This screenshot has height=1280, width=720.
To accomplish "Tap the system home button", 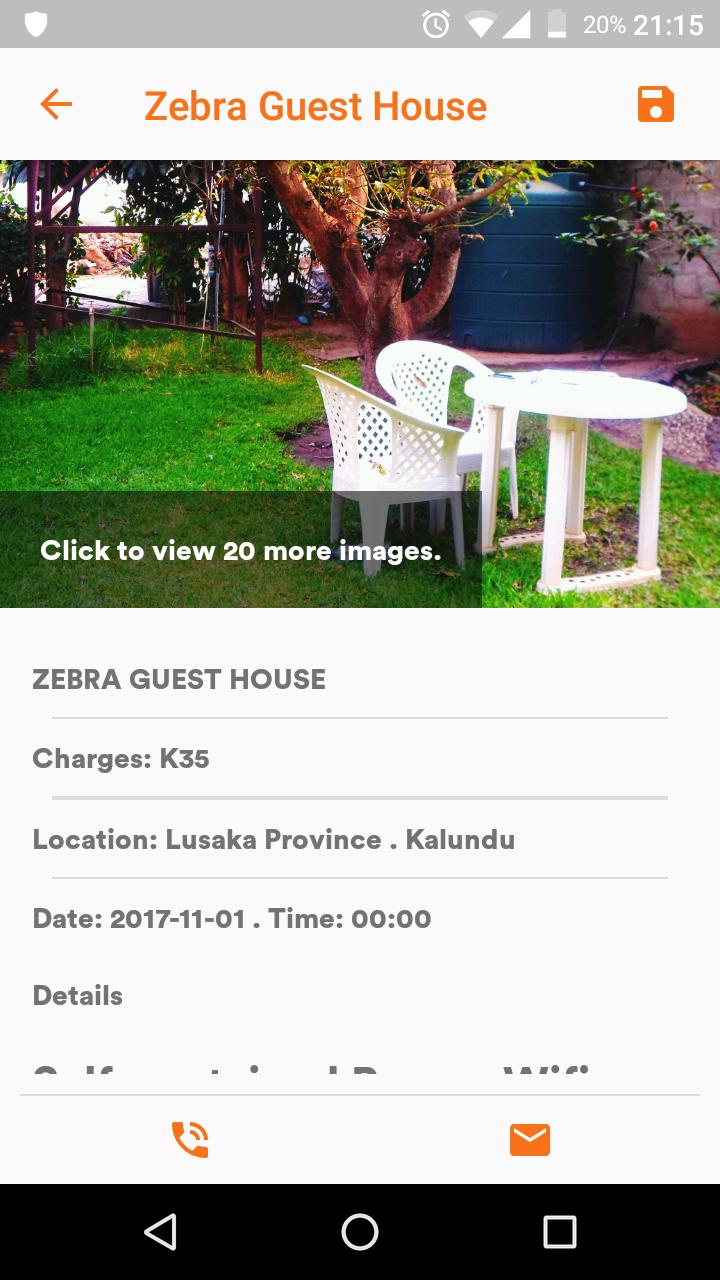I will (360, 1232).
